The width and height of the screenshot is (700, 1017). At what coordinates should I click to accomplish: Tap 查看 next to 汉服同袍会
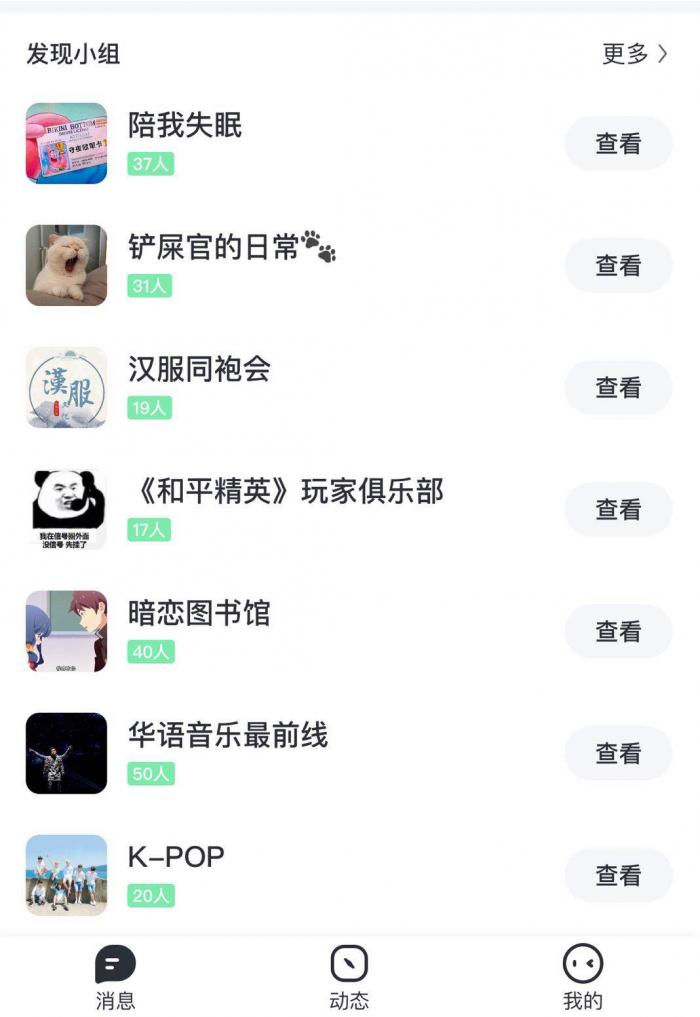(x=618, y=388)
